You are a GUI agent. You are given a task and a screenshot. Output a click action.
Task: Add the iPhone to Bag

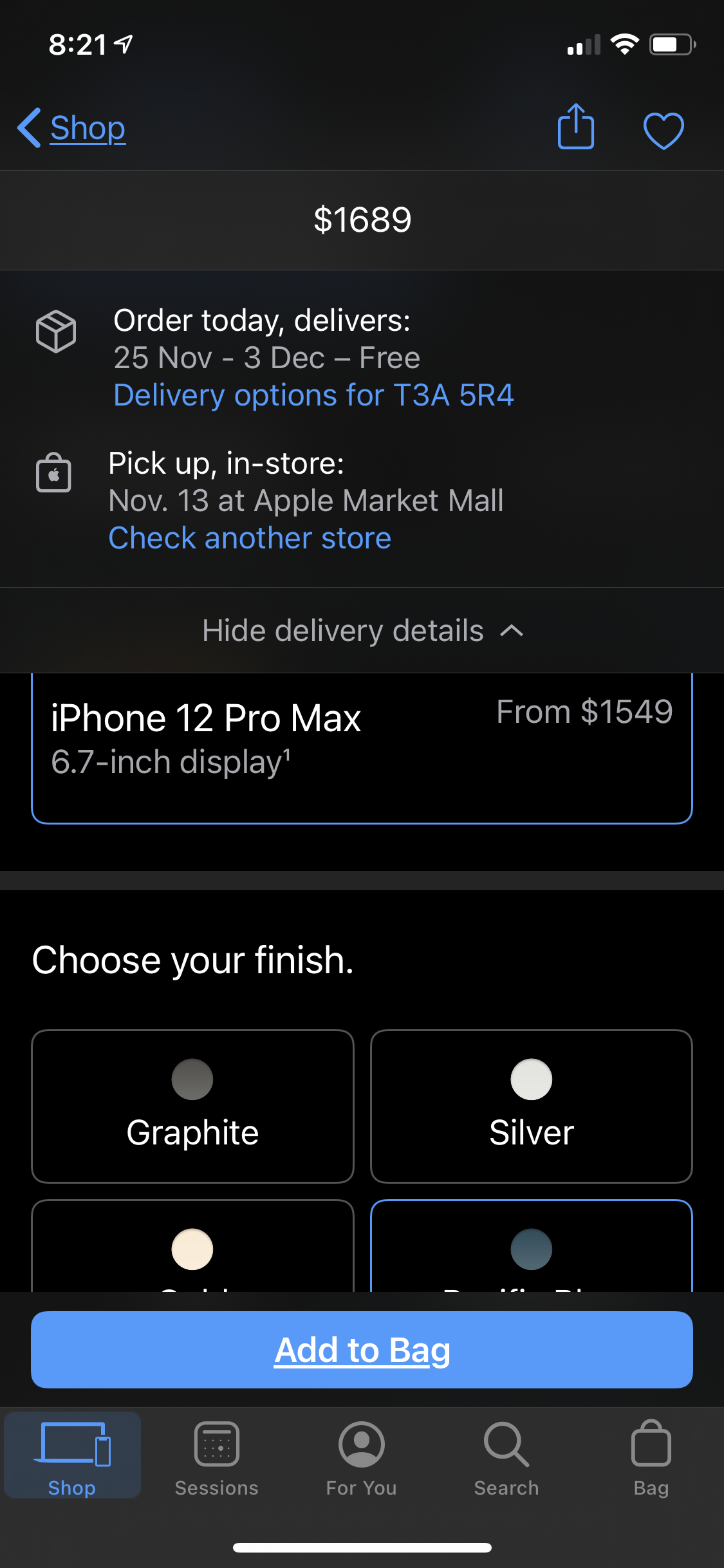point(362,1349)
